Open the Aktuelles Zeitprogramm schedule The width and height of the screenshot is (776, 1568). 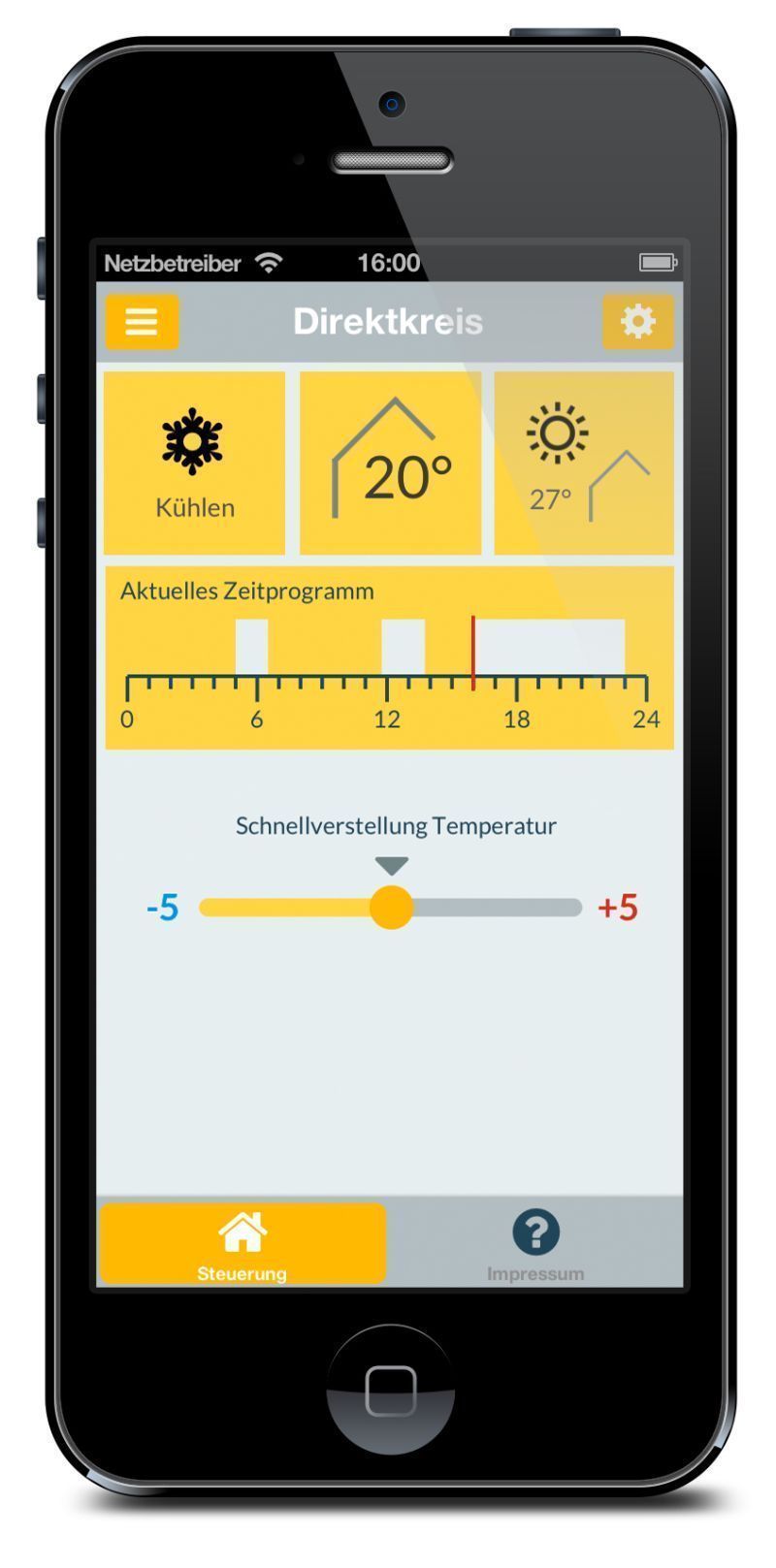point(389,657)
